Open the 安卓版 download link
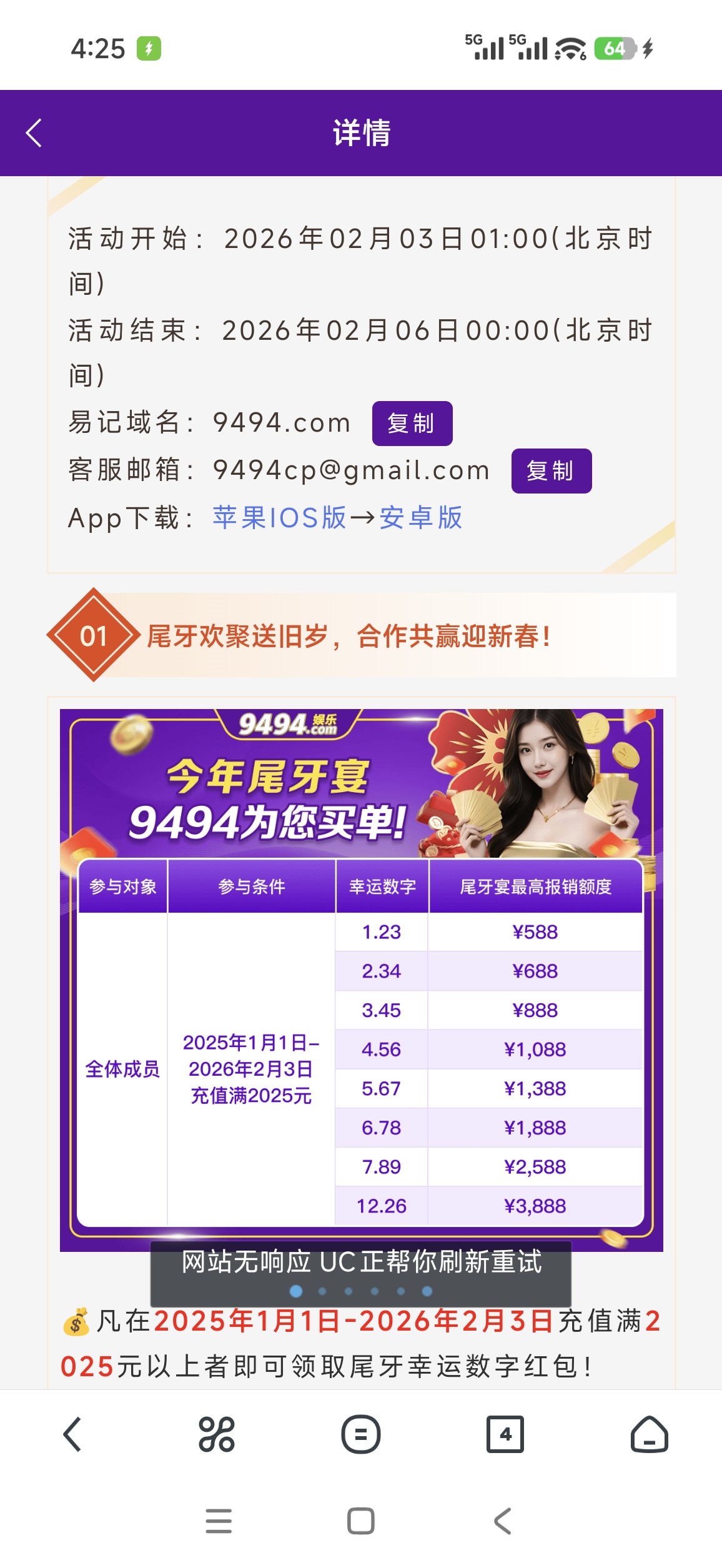 (421, 518)
